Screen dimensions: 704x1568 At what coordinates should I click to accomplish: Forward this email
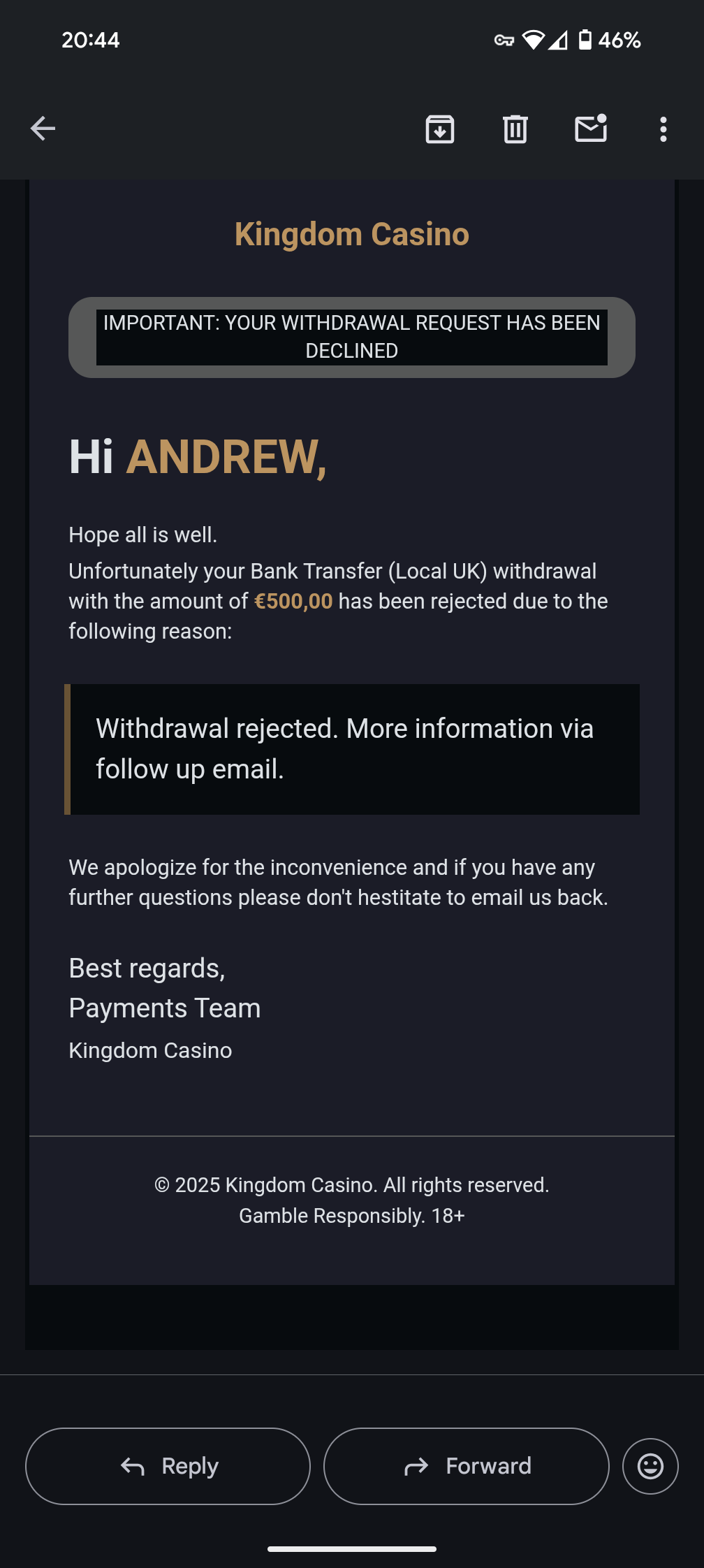tap(467, 1466)
